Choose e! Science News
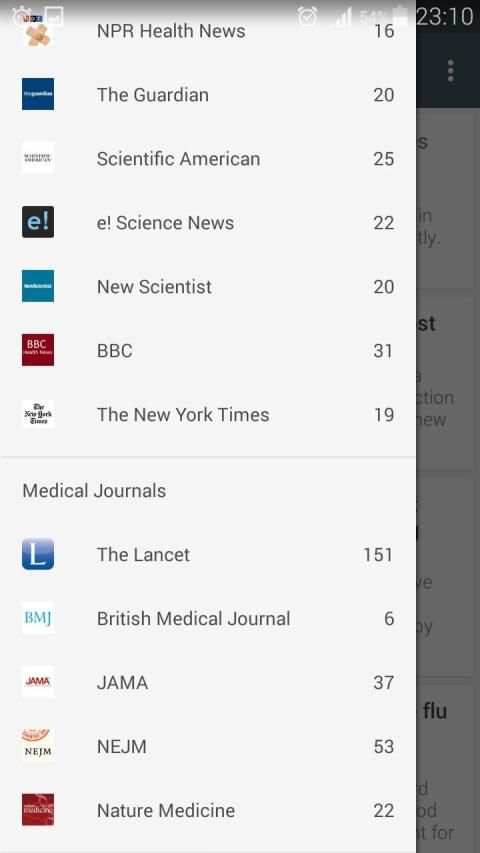This screenshot has width=480, height=853. 208,222
